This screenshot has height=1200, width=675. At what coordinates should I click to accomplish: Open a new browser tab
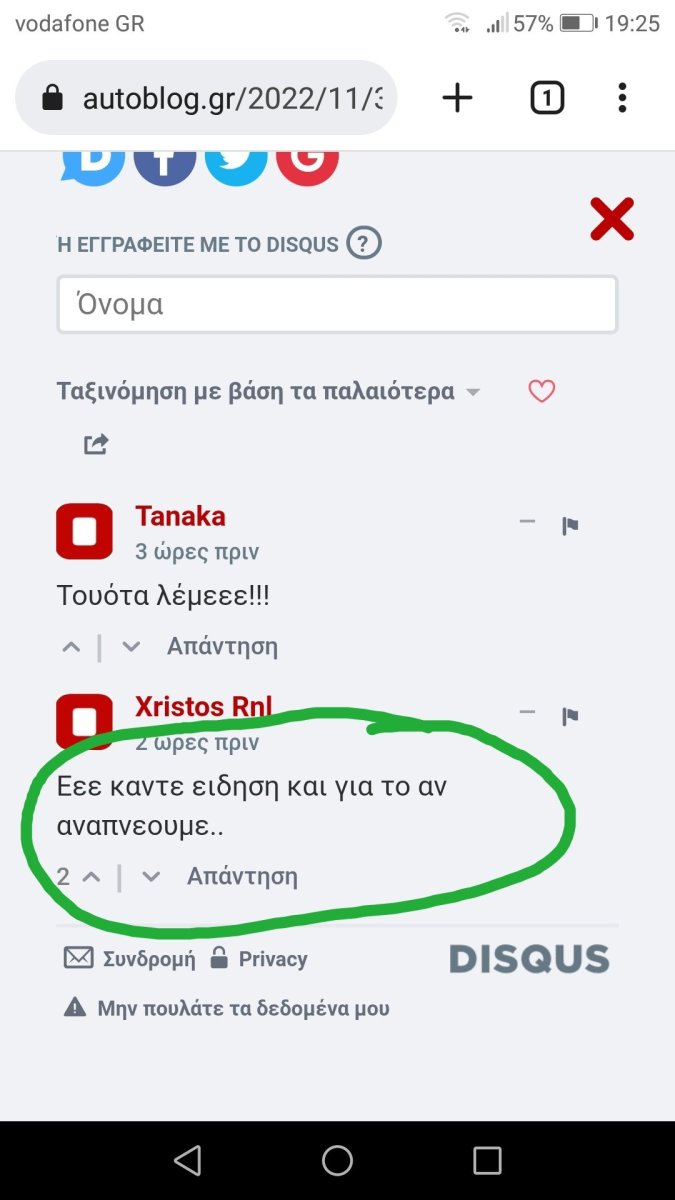coord(457,98)
